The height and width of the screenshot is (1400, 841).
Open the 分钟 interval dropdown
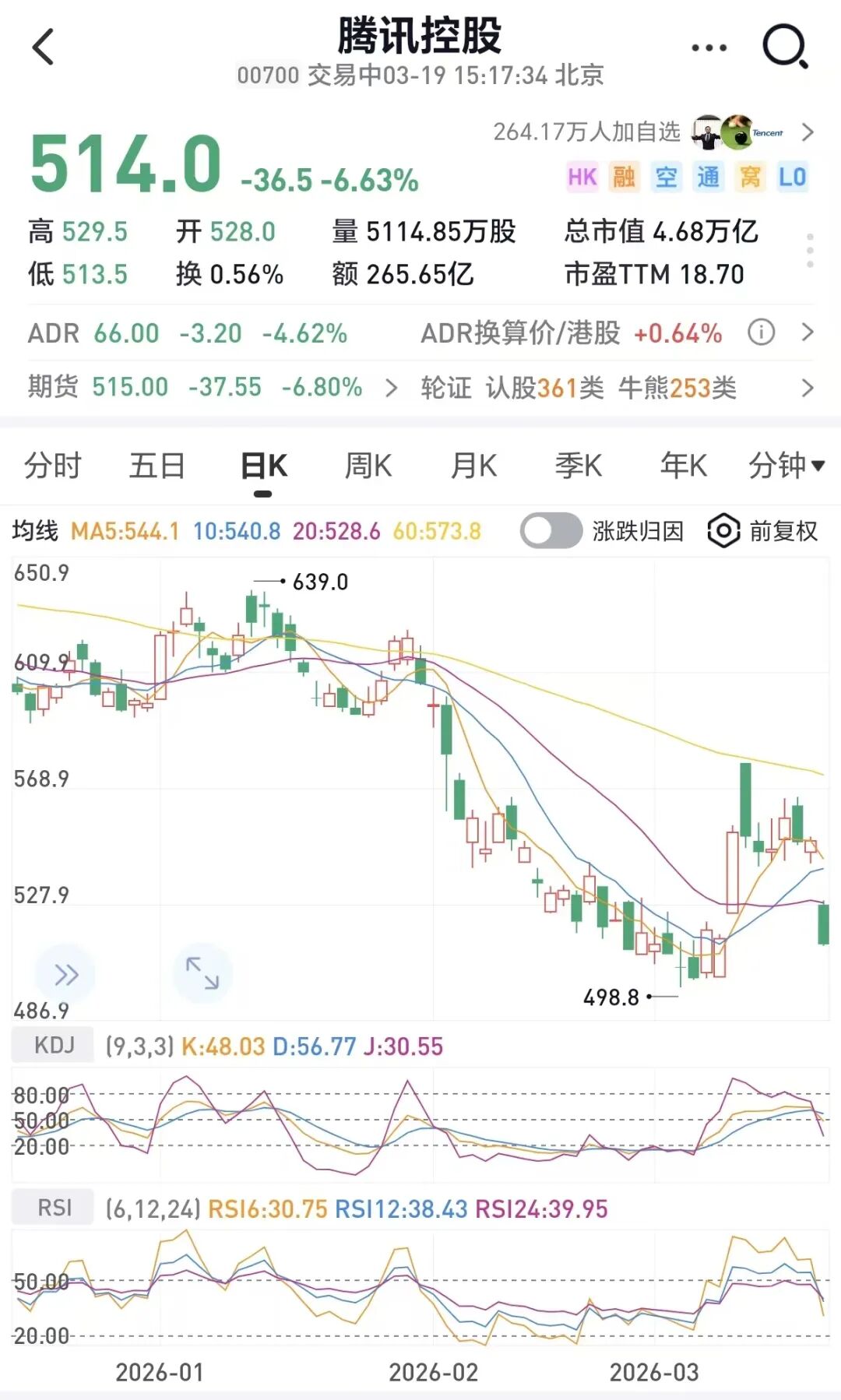786,466
